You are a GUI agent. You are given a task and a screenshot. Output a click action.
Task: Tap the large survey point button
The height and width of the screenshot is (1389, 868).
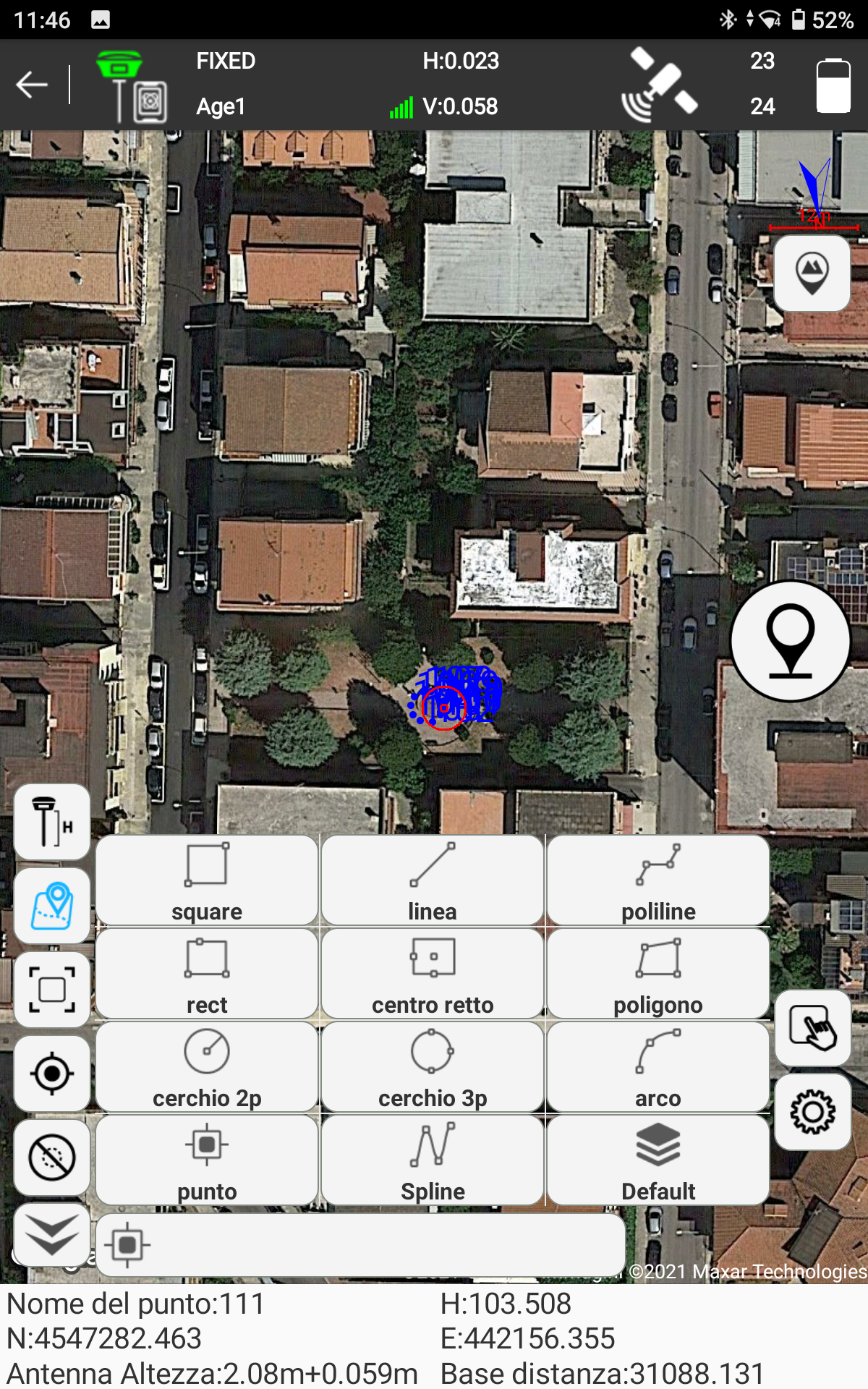click(791, 641)
